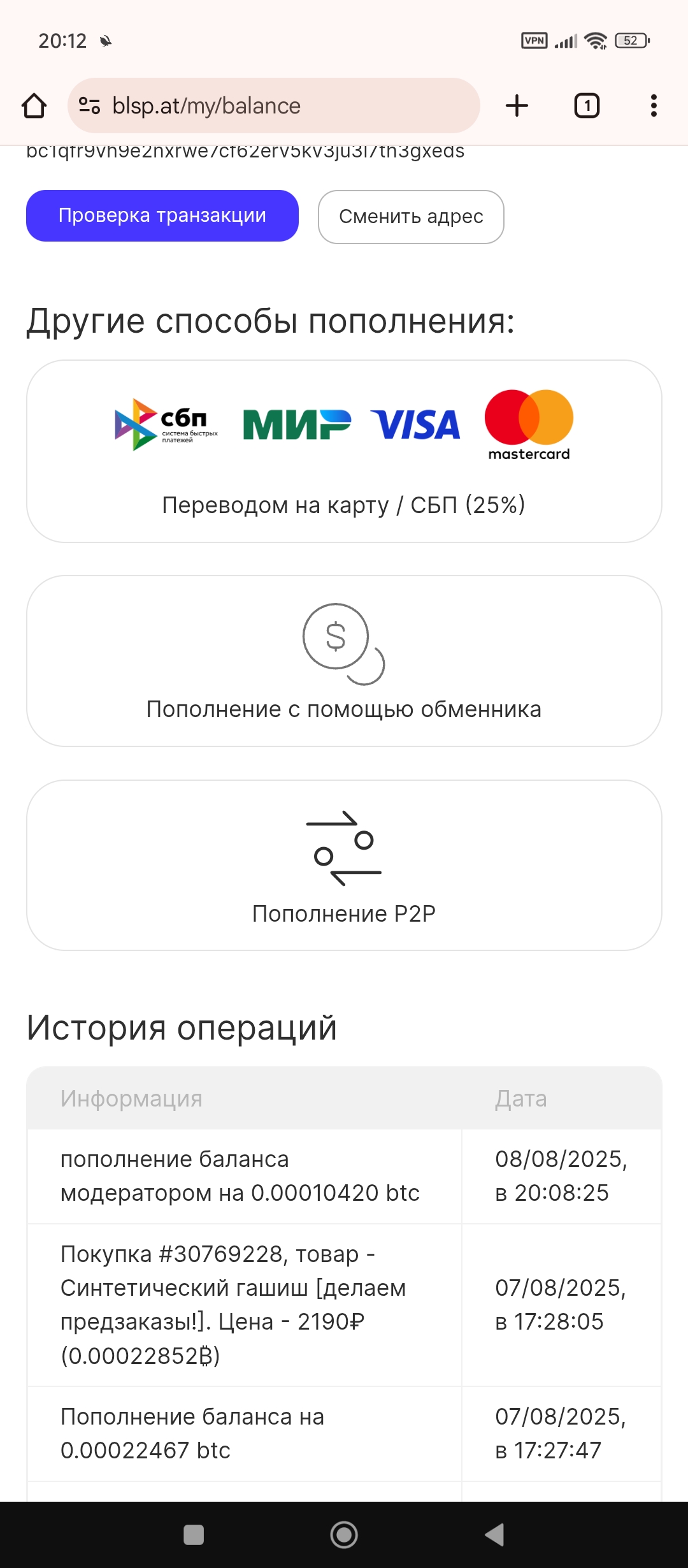This screenshot has height=1568, width=688.
Task: Open the address bar with blsp.at URL
Action: 273,106
